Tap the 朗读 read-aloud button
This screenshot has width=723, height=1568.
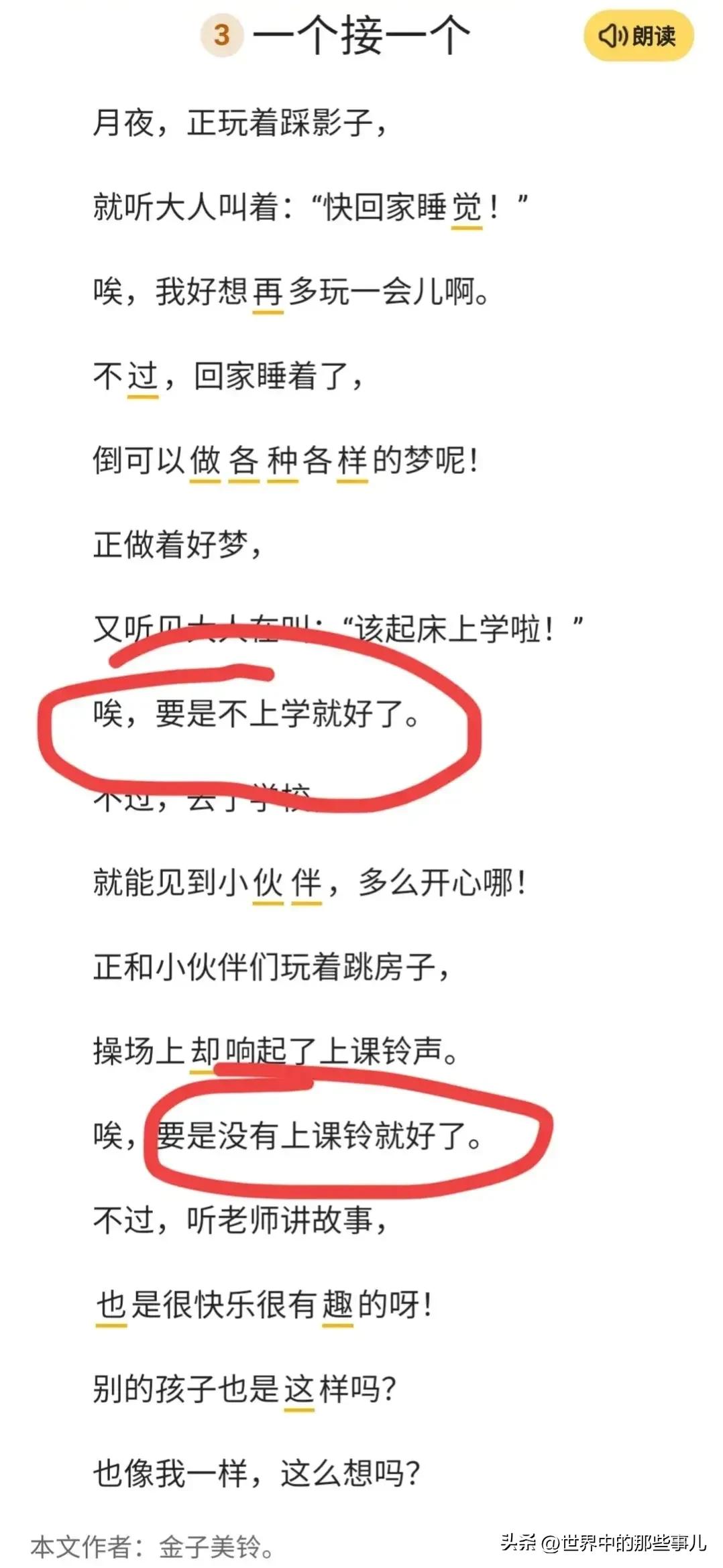[x=637, y=36]
